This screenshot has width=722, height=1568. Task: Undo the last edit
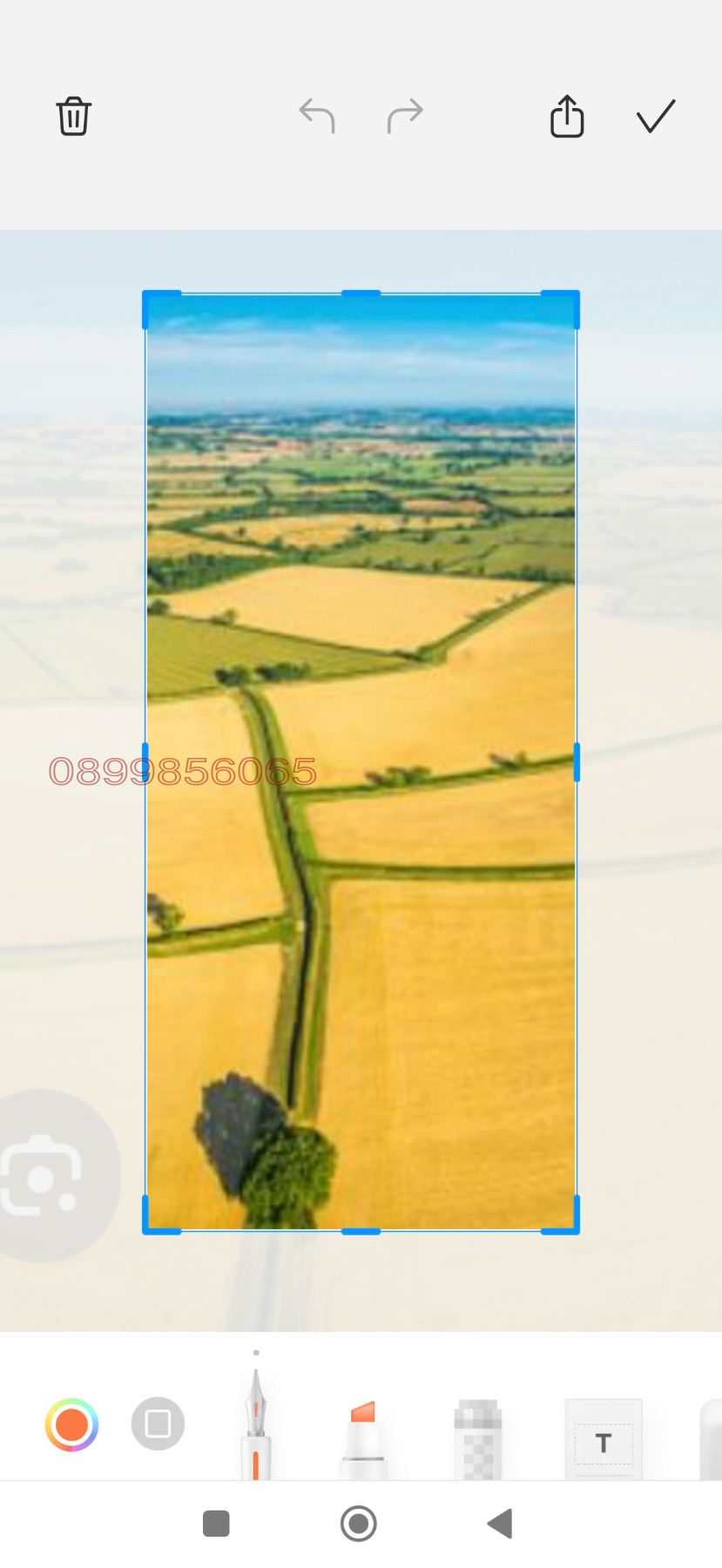[x=317, y=116]
